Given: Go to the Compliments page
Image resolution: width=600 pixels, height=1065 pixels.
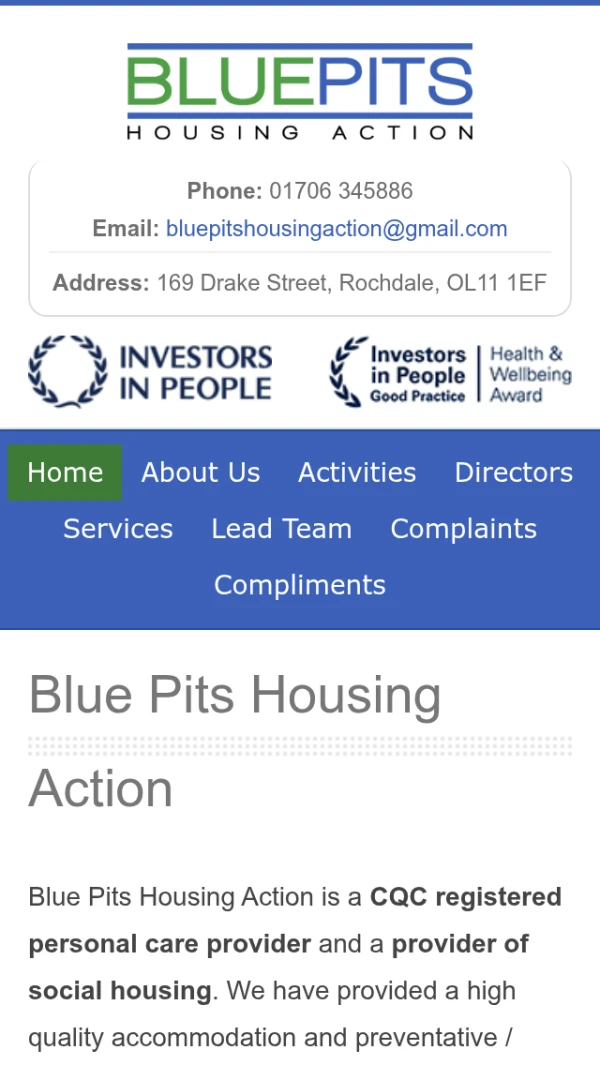Looking at the screenshot, I should [300, 585].
